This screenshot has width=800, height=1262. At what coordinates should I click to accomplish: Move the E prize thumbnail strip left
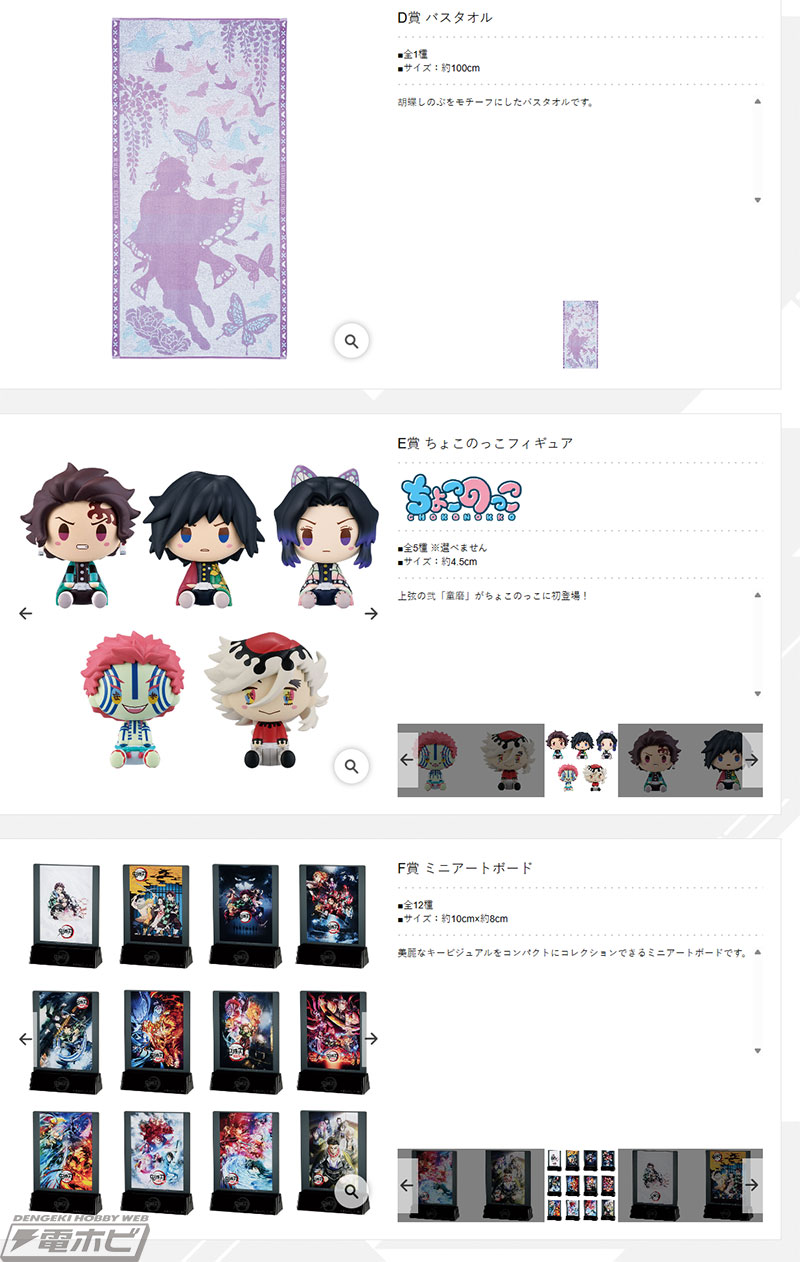(x=406, y=760)
